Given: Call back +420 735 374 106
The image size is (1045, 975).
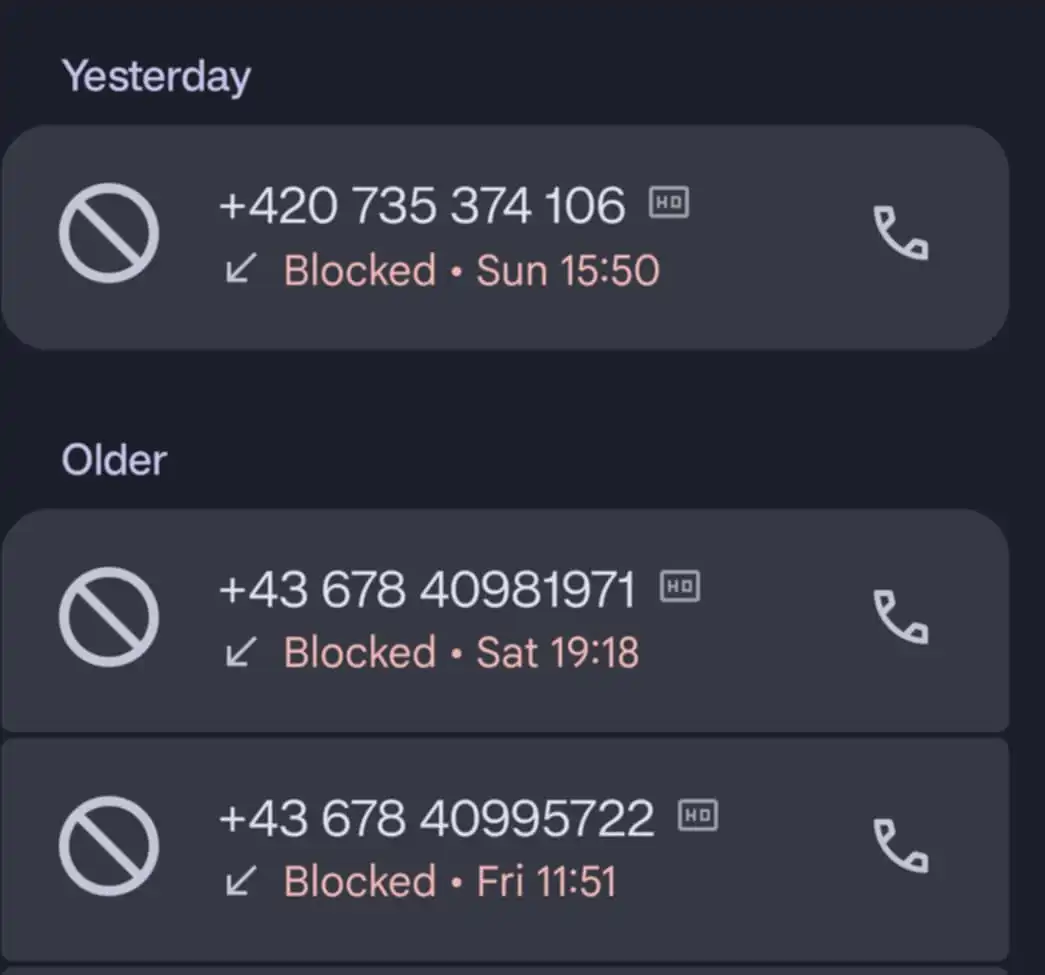Looking at the screenshot, I should (901, 234).
